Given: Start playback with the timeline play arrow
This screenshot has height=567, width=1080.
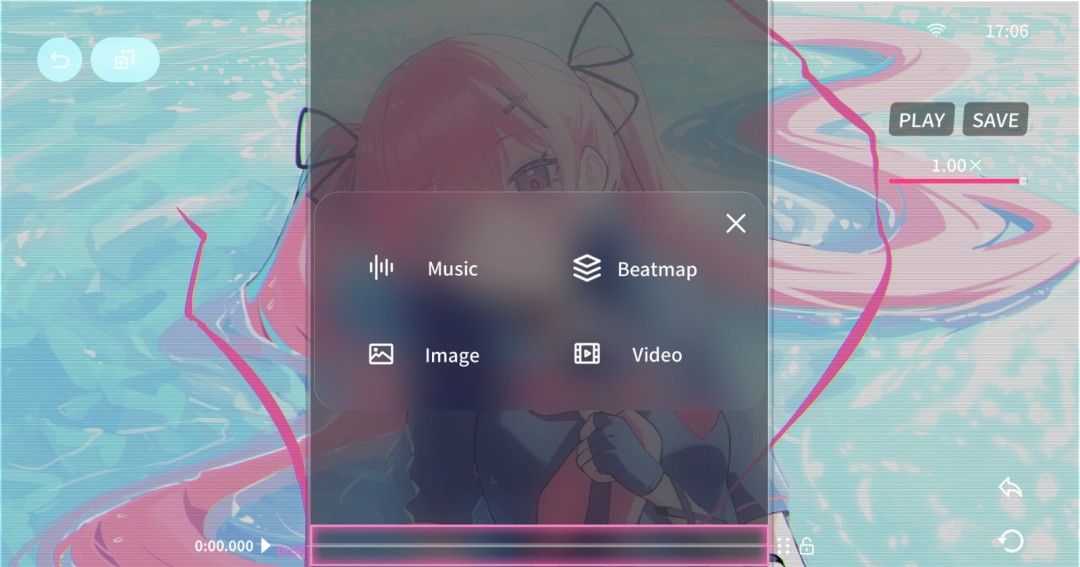Looking at the screenshot, I should 266,546.
